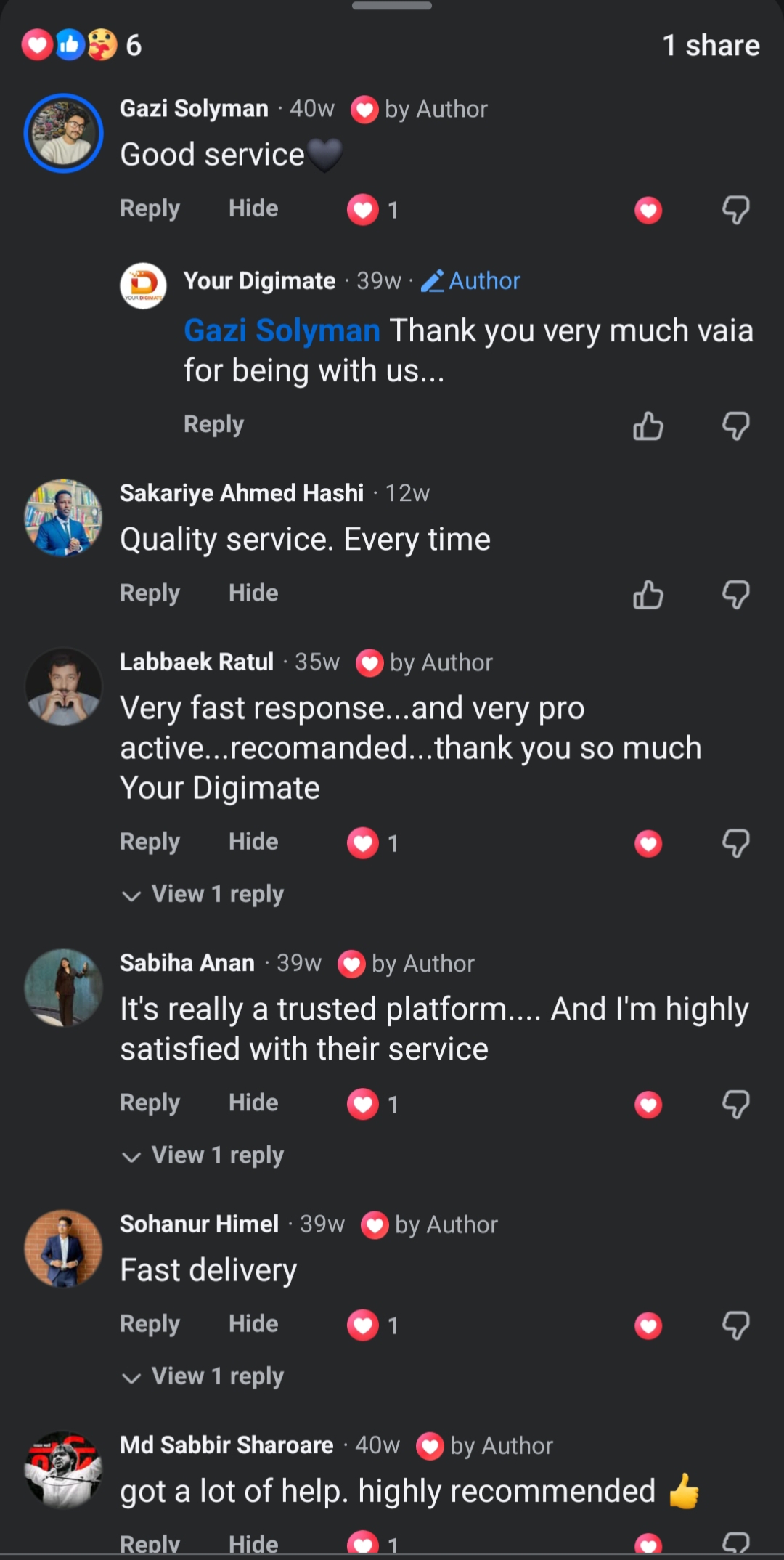Open the reactions summary showing 6

point(81,45)
